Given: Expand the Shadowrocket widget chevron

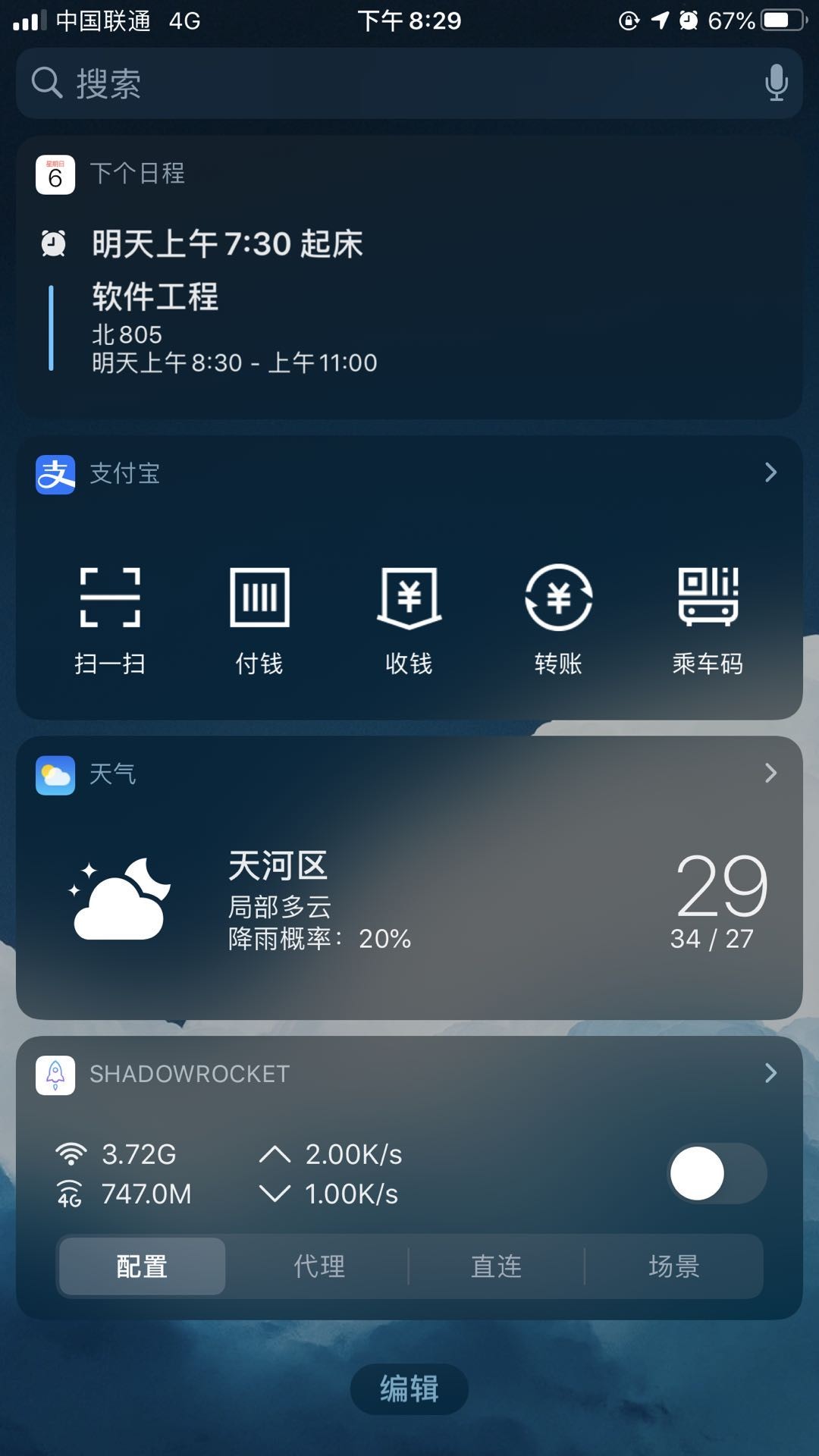Looking at the screenshot, I should [770, 1073].
